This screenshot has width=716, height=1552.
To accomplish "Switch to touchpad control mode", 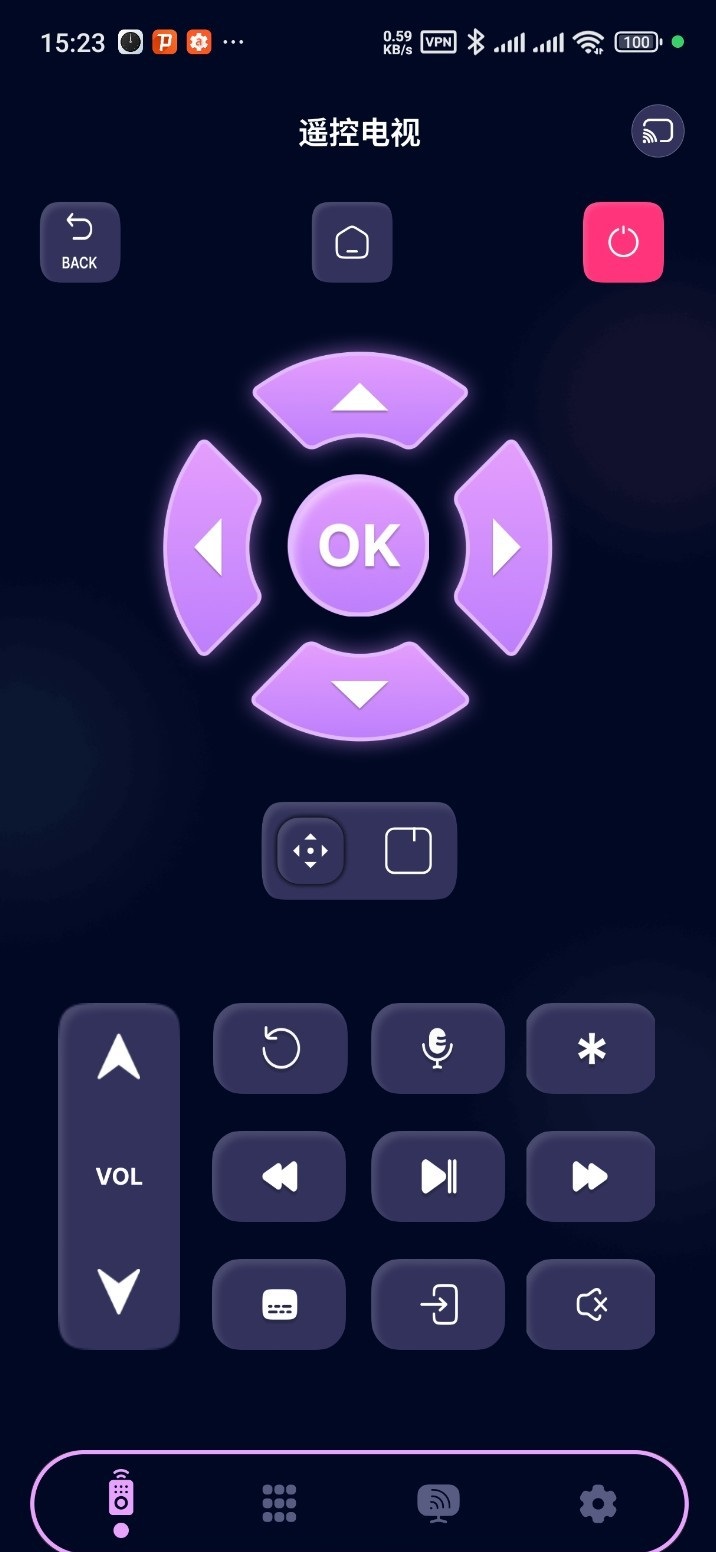I will tap(408, 851).
